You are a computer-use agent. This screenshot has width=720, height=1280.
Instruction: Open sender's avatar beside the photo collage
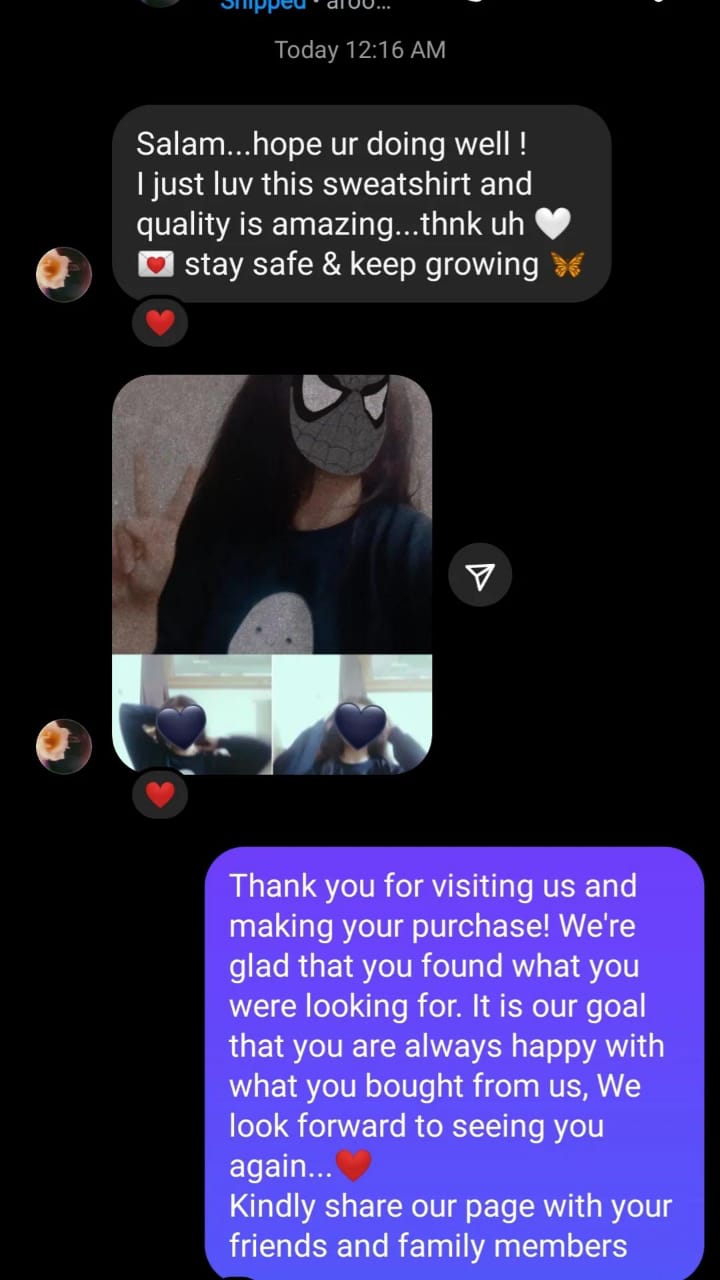pyautogui.click(x=64, y=746)
